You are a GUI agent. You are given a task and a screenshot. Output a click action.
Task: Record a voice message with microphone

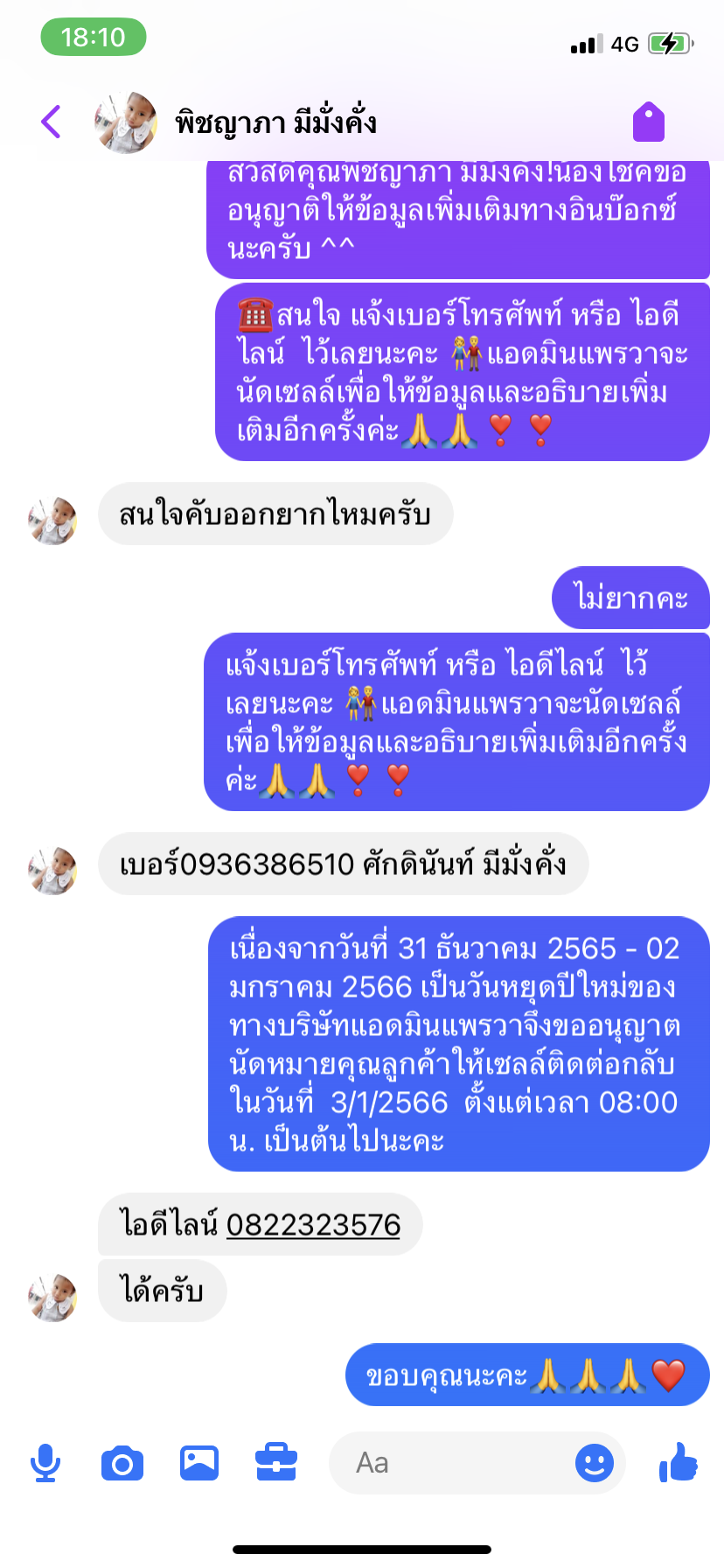(45, 1463)
